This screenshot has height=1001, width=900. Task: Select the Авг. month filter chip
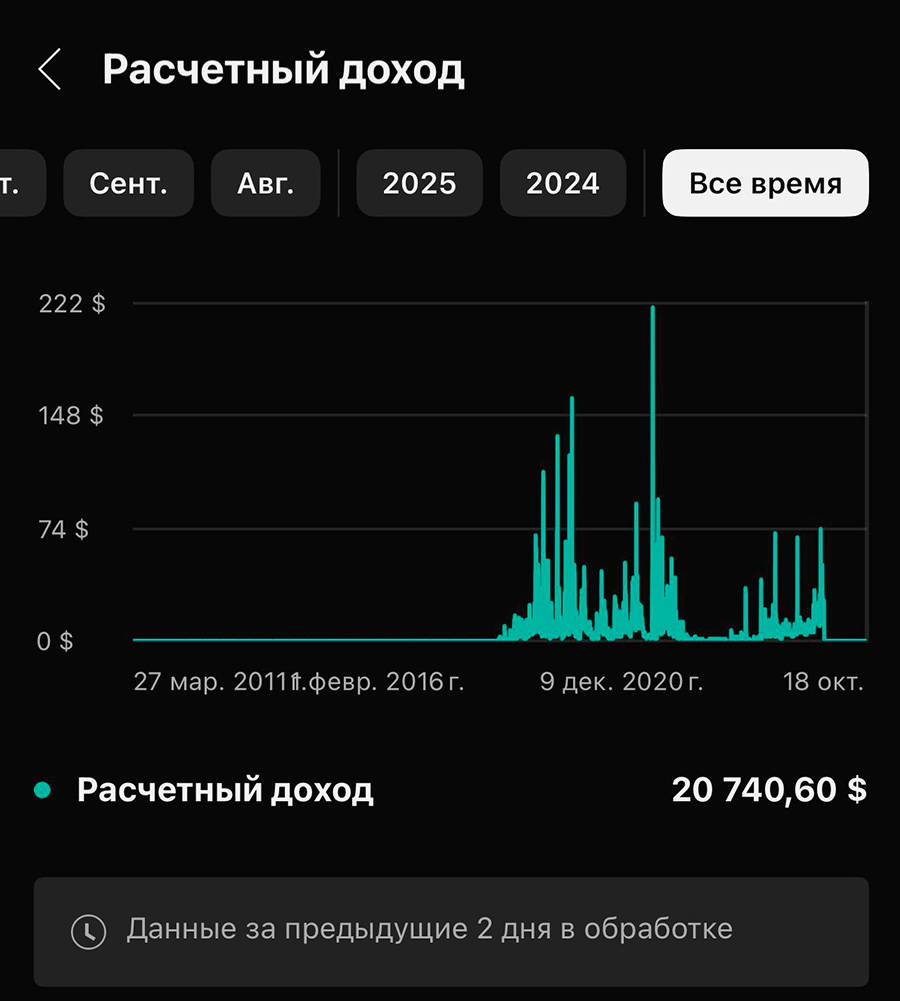265,182
